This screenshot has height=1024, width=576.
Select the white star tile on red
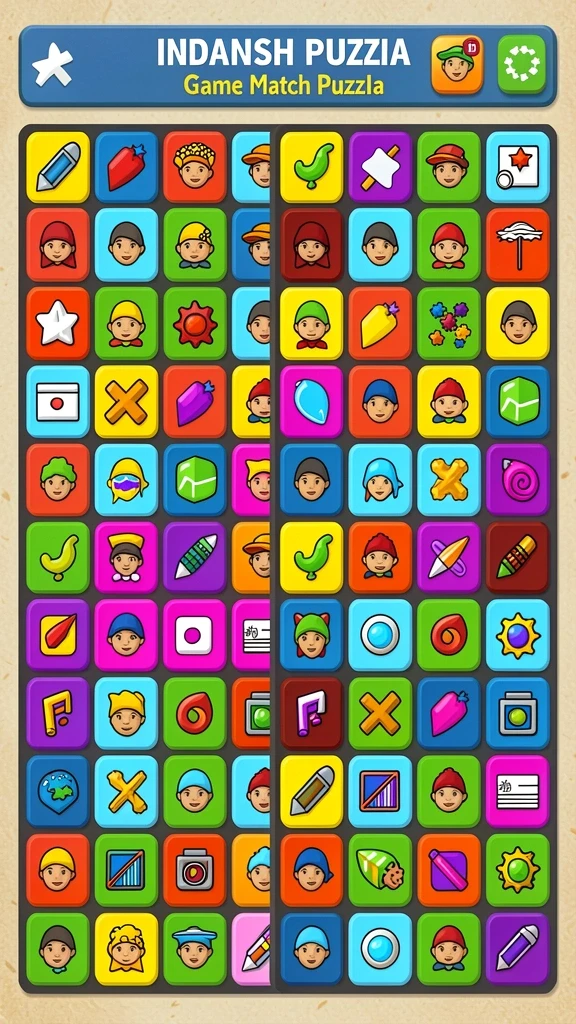[x=57, y=323]
